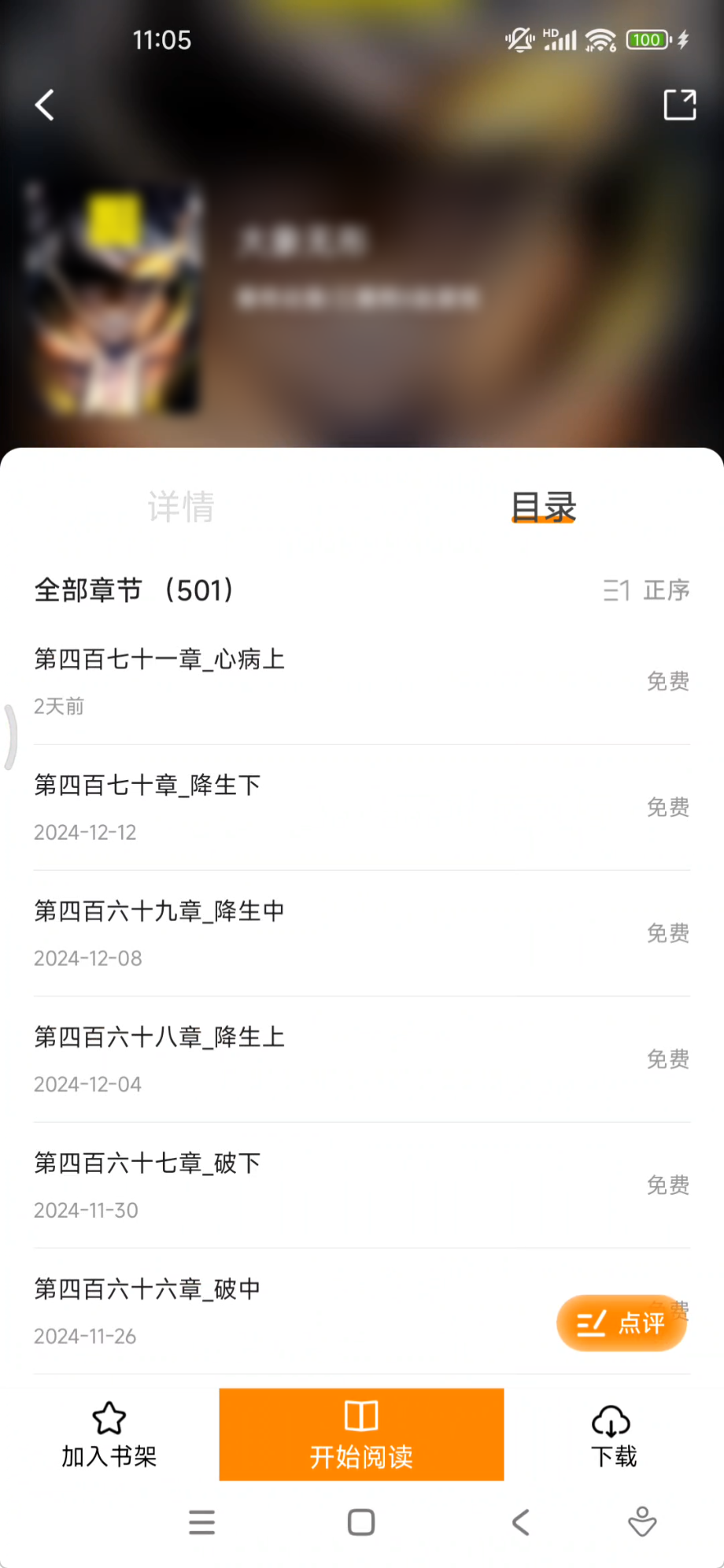Tap the floating profile icon in navigation bar
Viewport: 724px width, 1568px height.
point(642,1522)
